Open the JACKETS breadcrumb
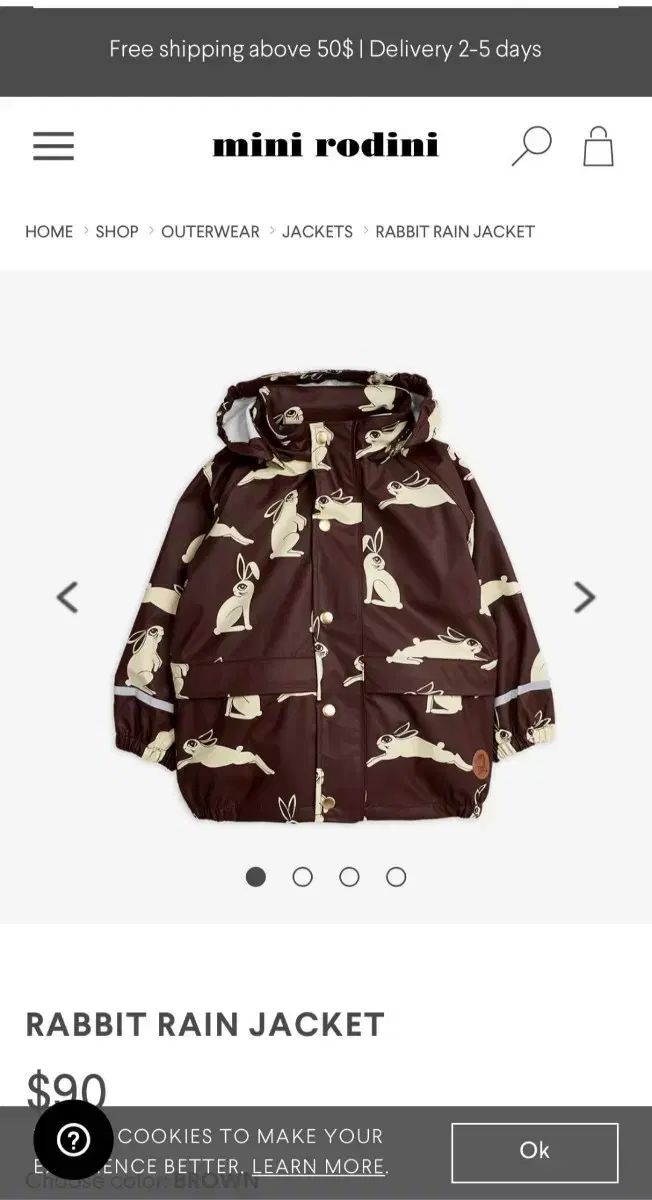The height and width of the screenshot is (1200, 652). pos(317,231)
